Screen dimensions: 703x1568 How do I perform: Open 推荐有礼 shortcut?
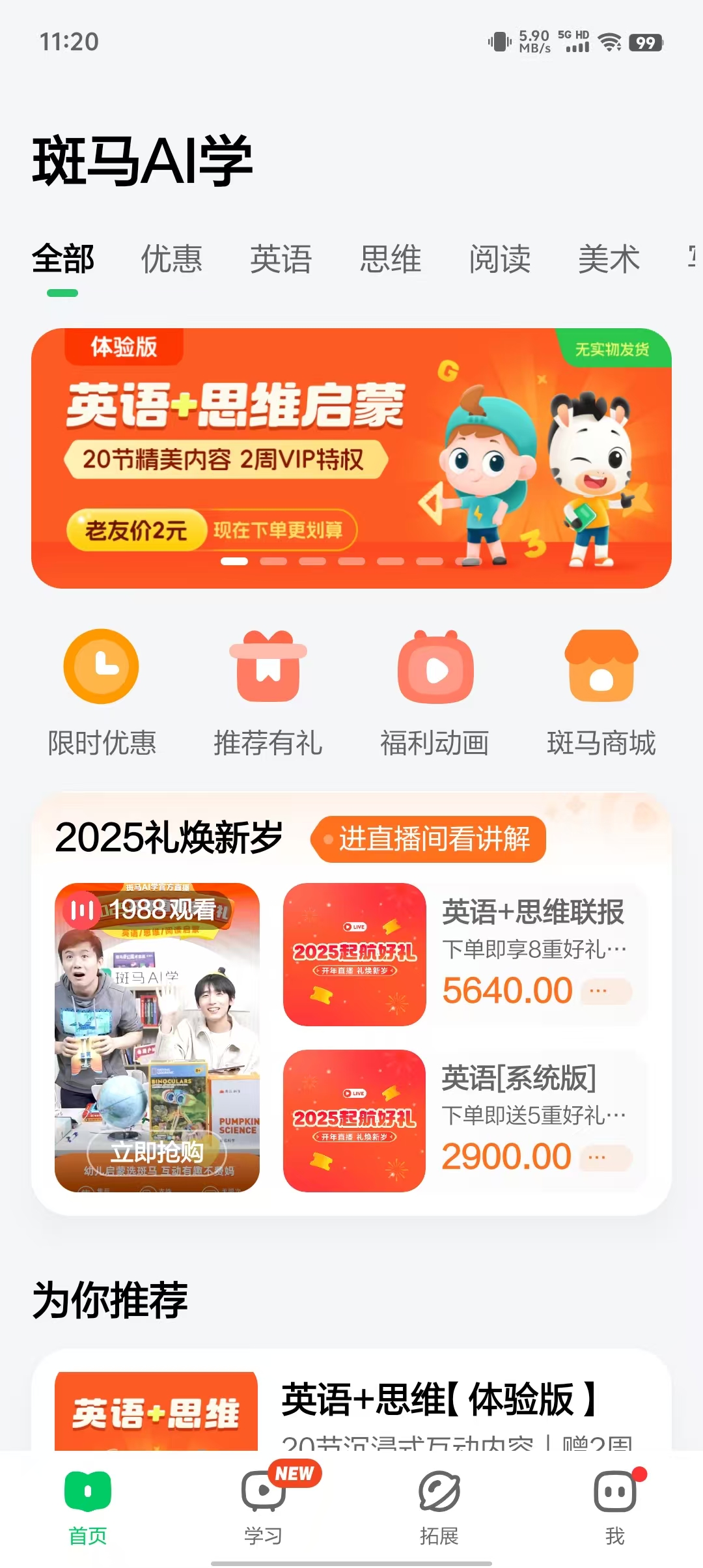268,693
